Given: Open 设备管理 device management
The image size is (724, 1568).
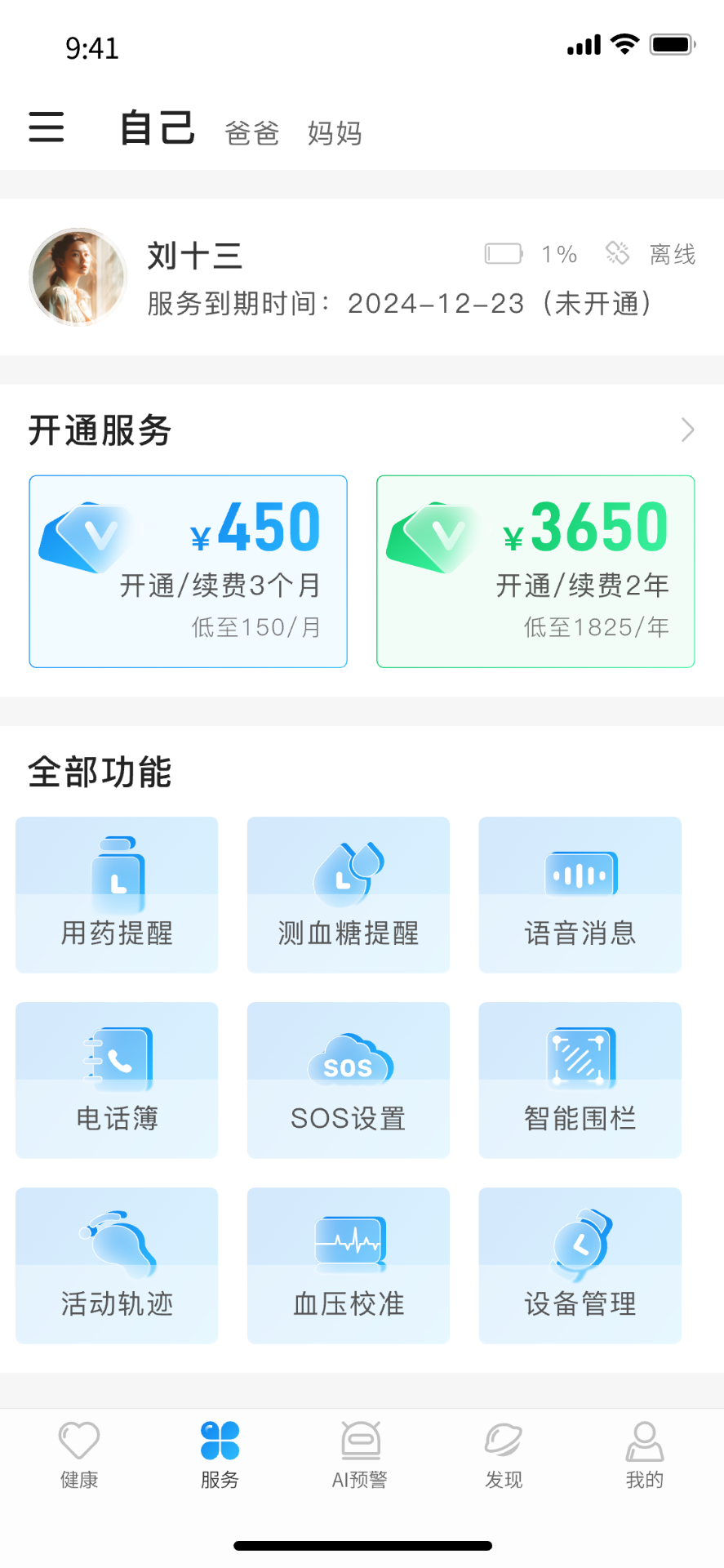Looking at the screenshot, I should (x=580, y=1265).
